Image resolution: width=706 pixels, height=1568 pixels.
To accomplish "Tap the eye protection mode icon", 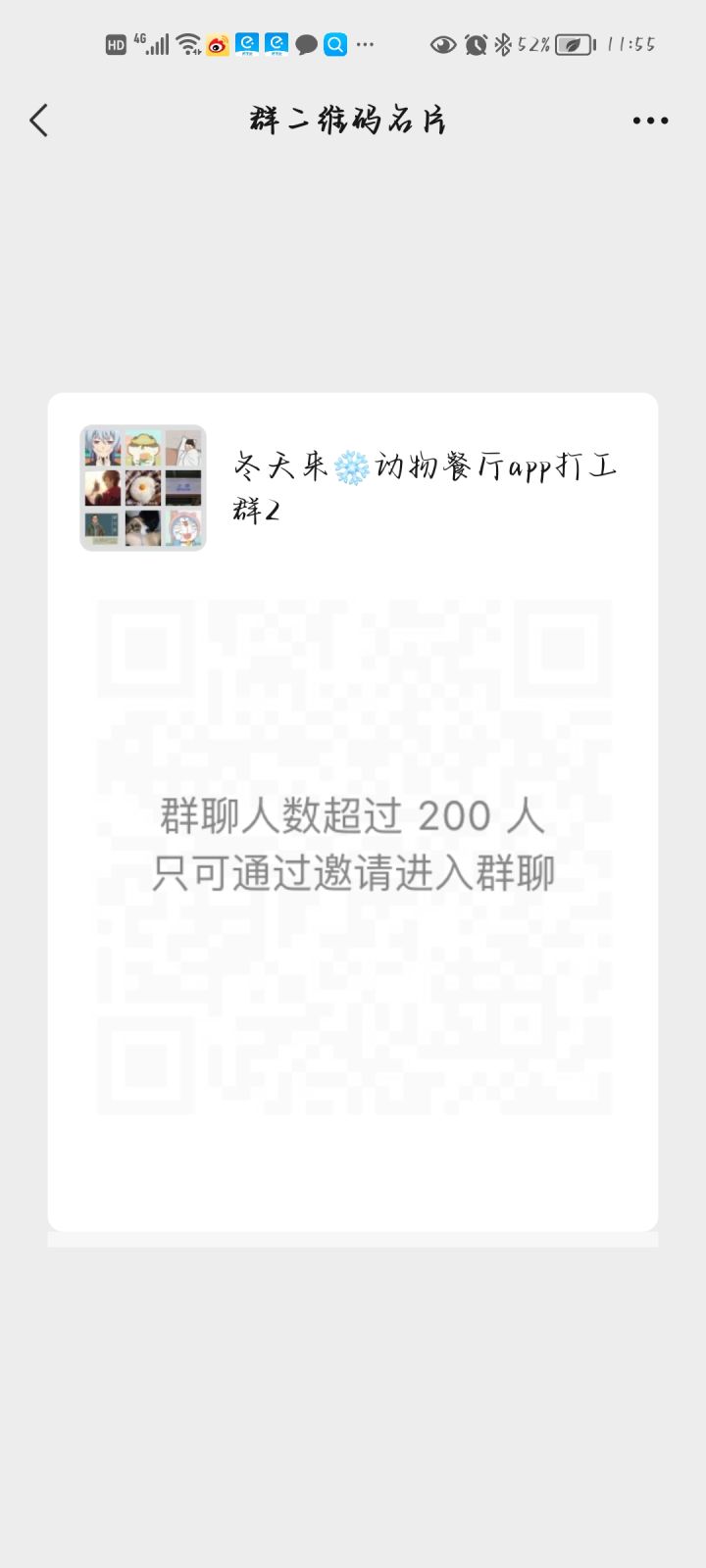I will [443, 43].
